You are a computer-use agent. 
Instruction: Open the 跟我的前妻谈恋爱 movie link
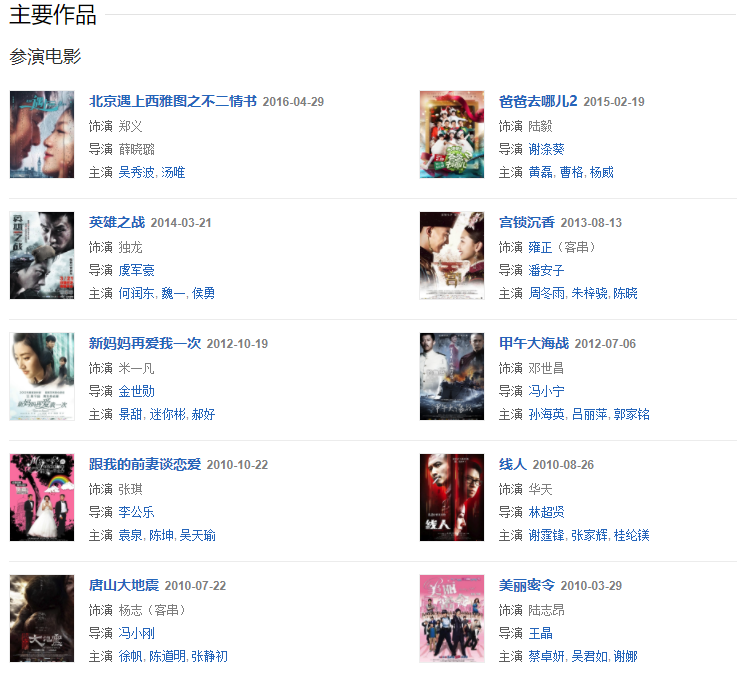[145, 464]
